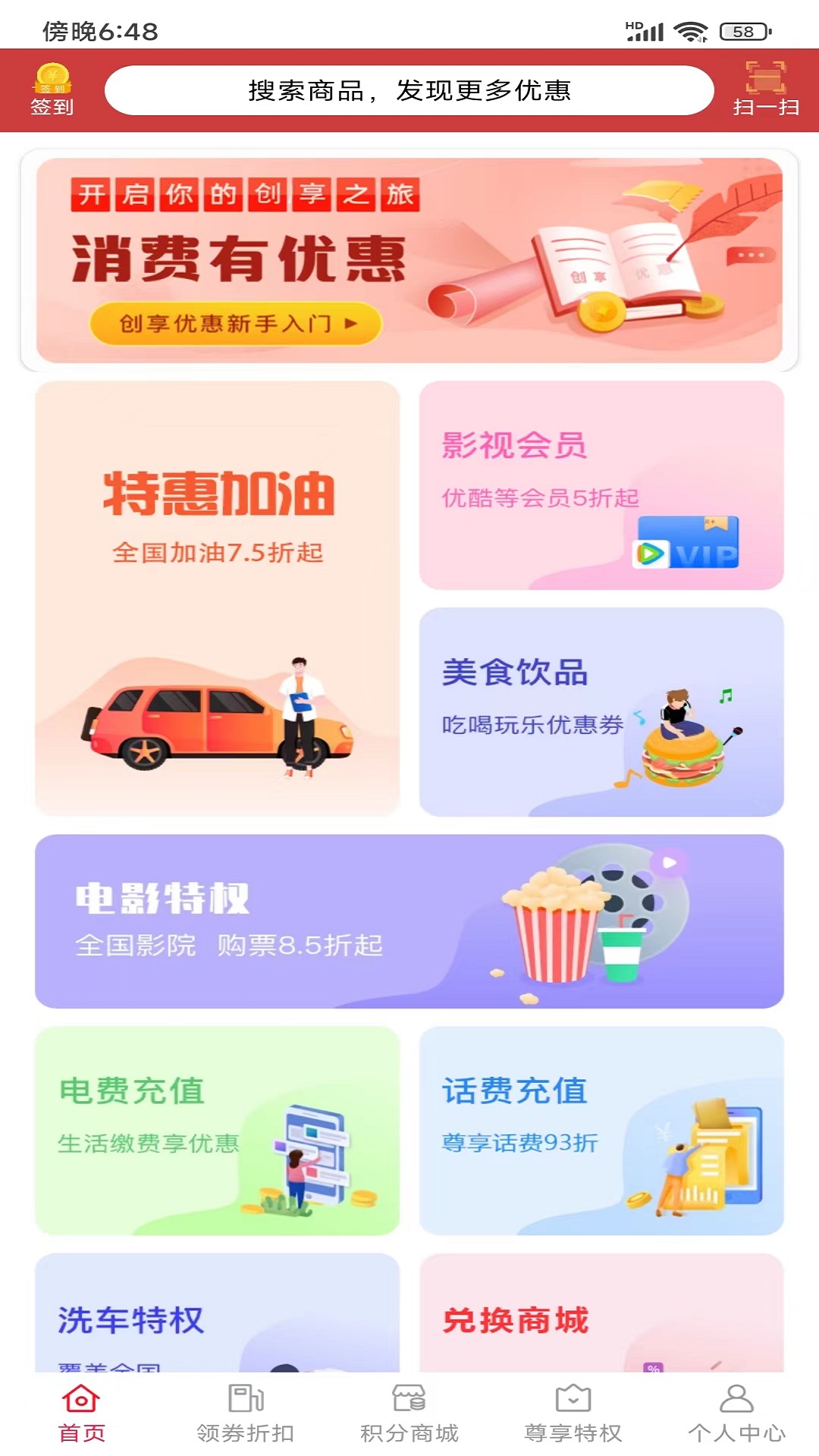This screenshot has height=1456, width=819.
Task: Open the 扫一扫 scanner
Action: pos(765,89)
